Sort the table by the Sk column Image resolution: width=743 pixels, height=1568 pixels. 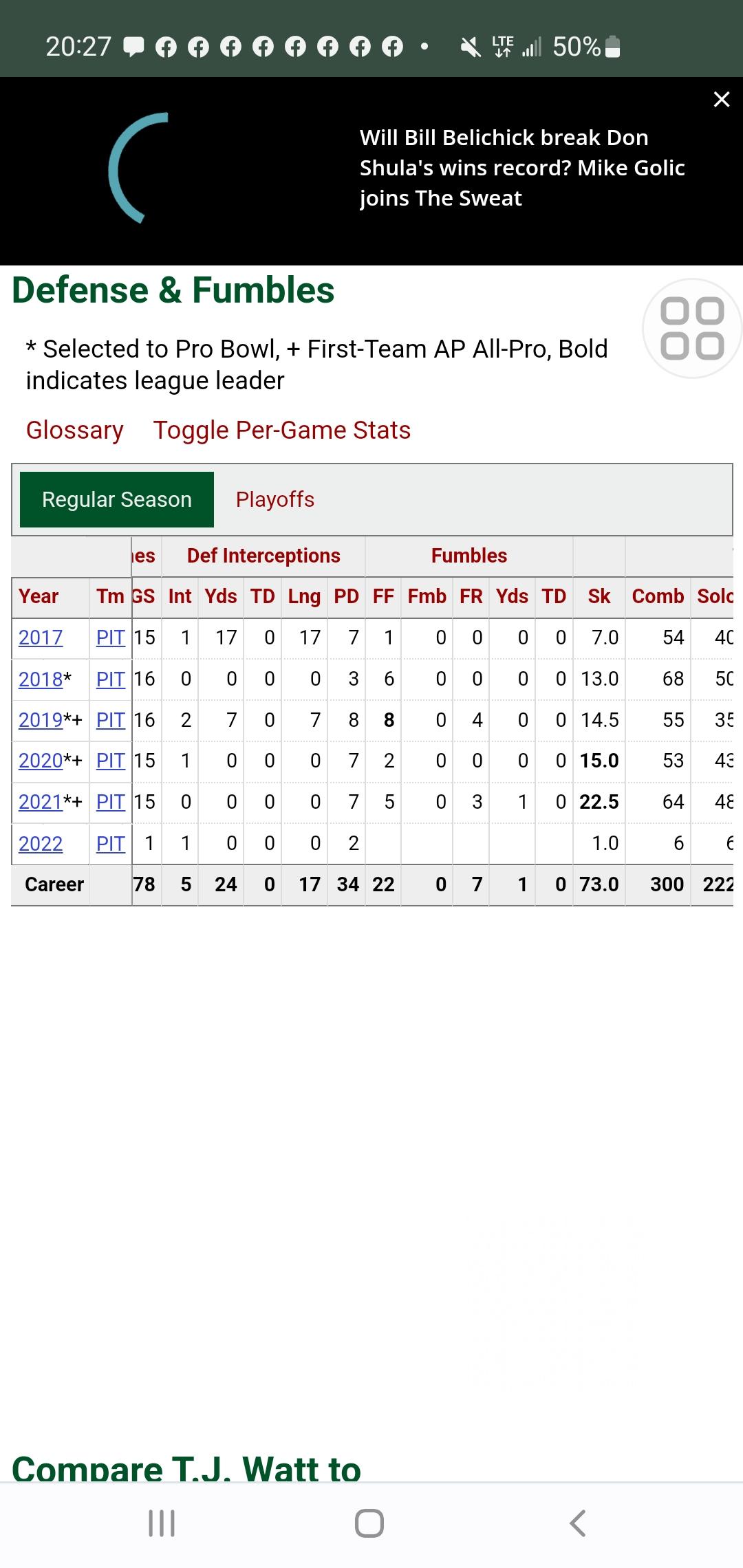pyautogui.click(x=599, y=596)
